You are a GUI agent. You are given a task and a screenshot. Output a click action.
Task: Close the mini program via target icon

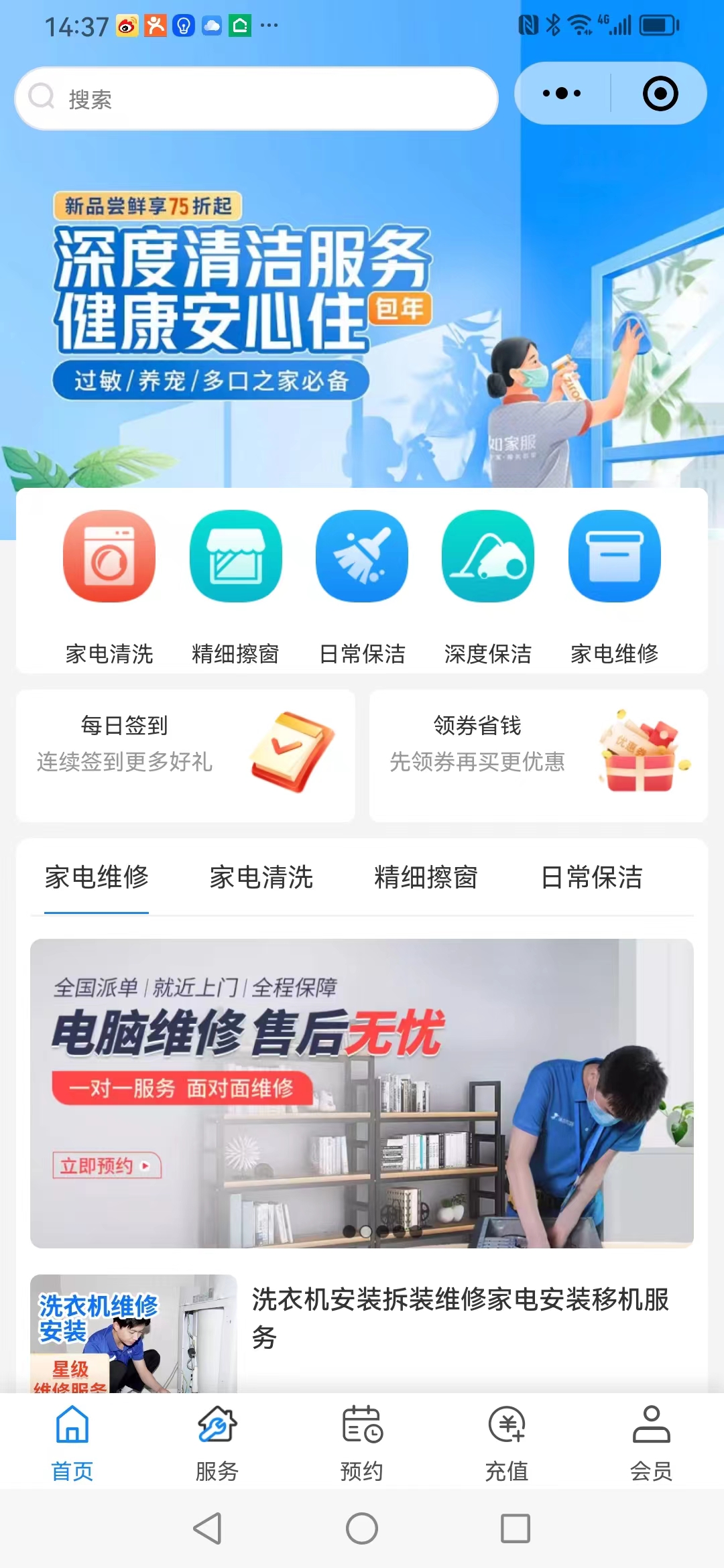[660, 93]
